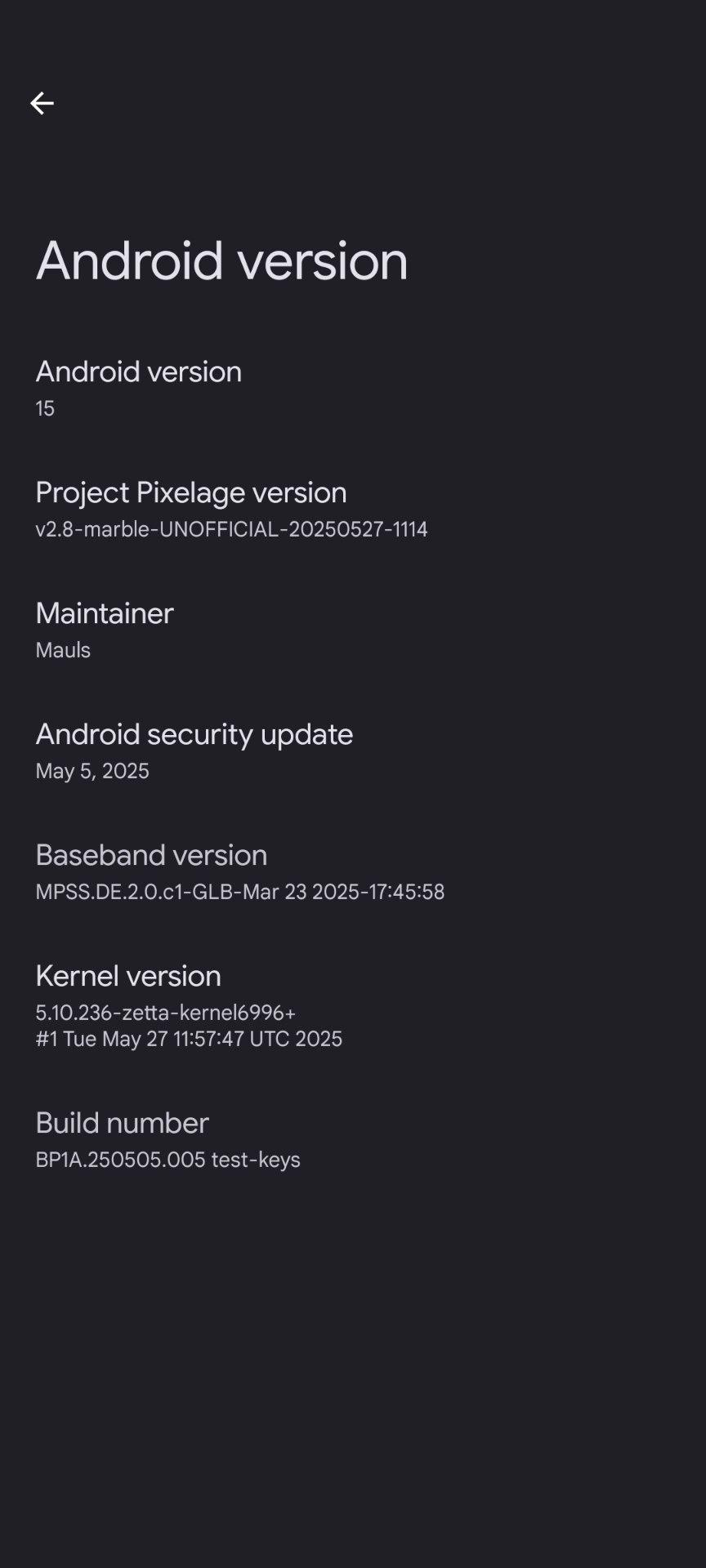706x1568 pixels.
Task: Tap the Android version 15 row
Action: (x=353, y=389)
